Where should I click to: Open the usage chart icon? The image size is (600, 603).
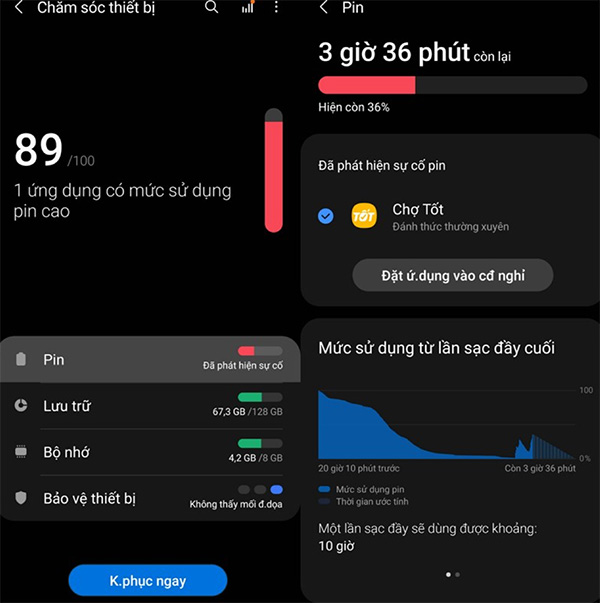[x=247, y=8]
